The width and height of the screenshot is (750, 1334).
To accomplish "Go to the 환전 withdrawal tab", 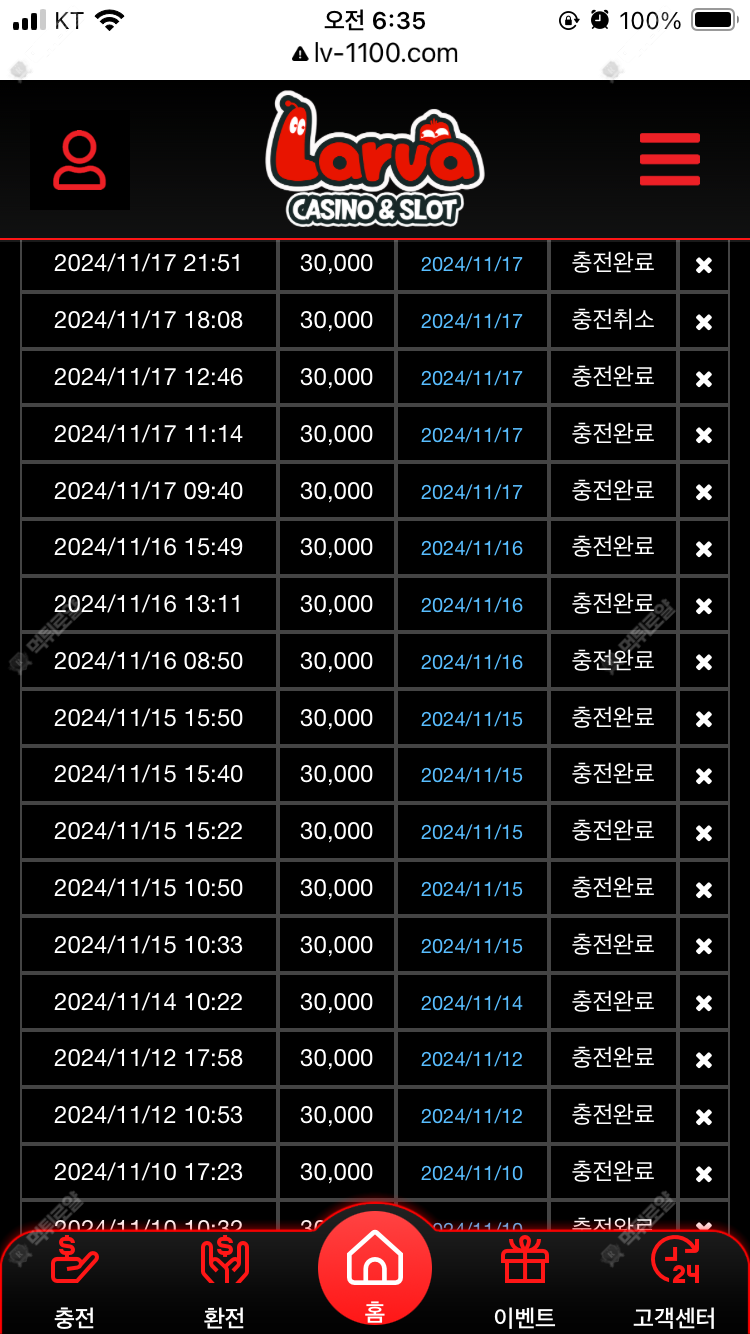I will coord(224,1281).
